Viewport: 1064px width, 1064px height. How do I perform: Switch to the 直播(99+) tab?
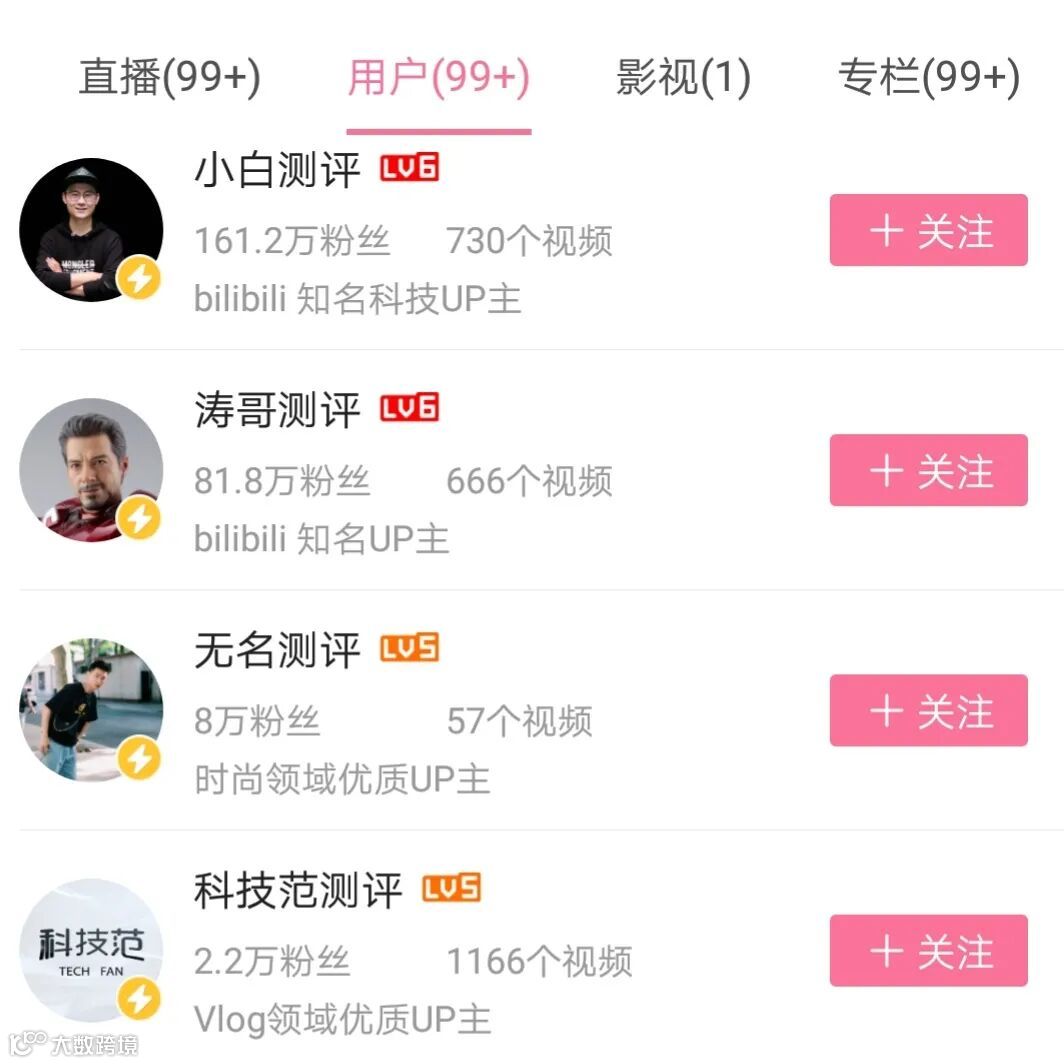pyautogui.click(x=170, y=77)
